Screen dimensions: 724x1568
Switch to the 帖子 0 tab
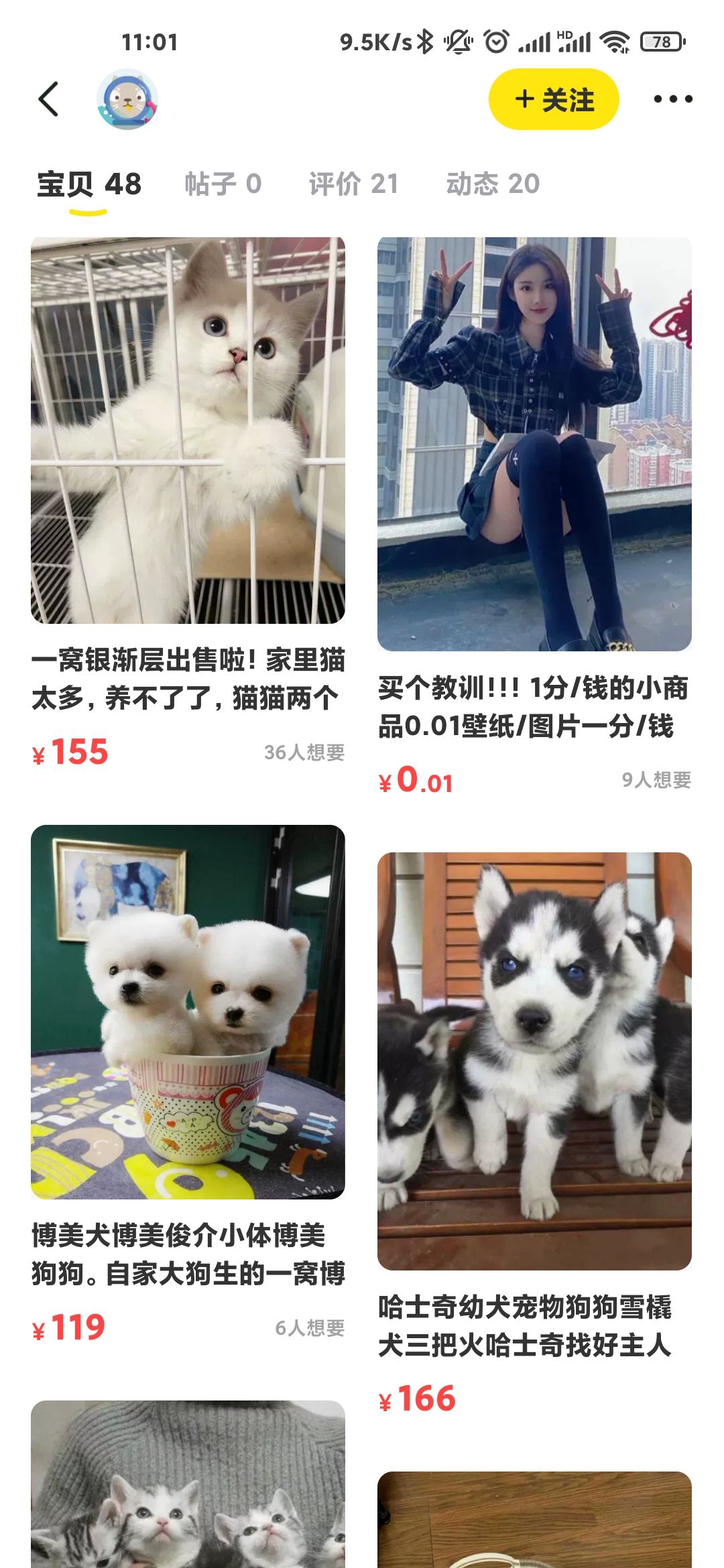[223, 184]
